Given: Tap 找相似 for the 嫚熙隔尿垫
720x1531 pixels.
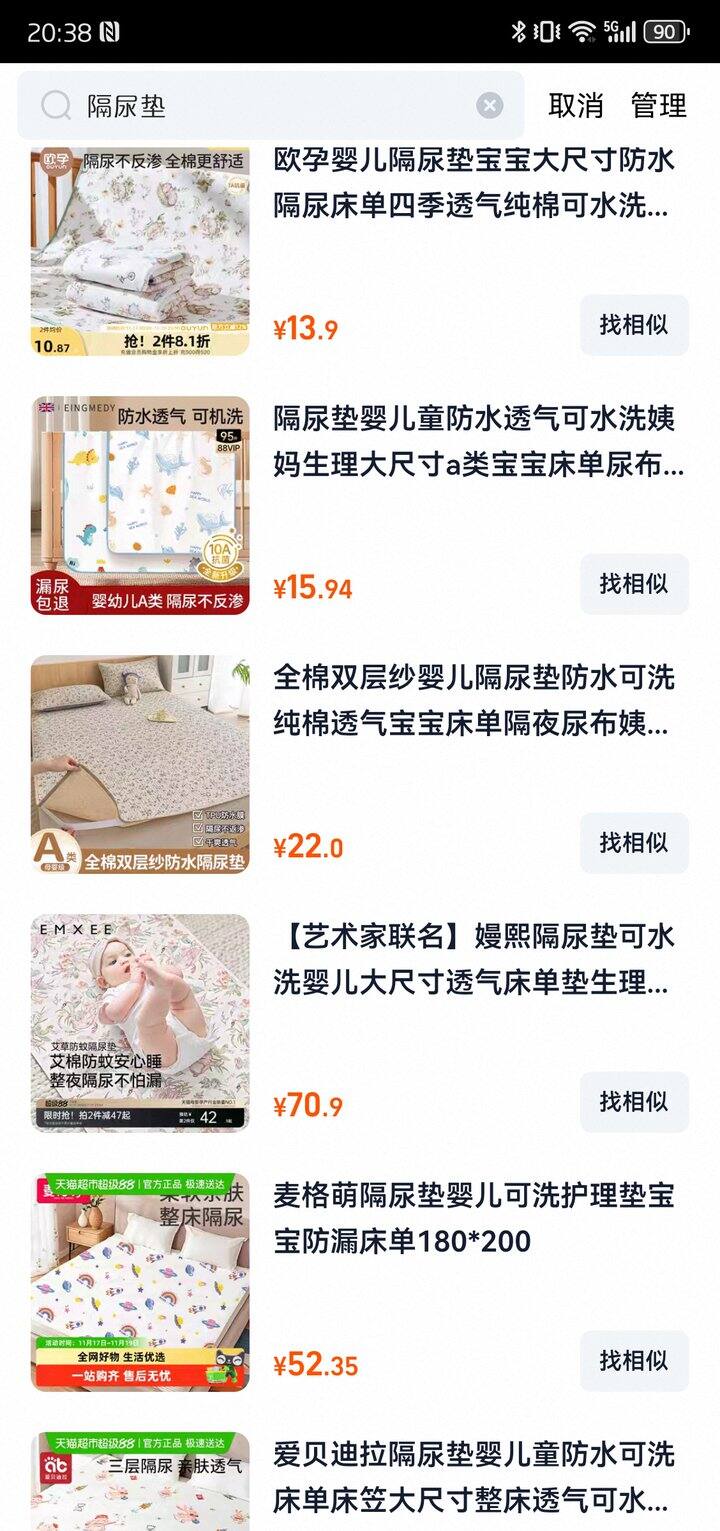Looking at the screenshot, I should point(634,1102).
